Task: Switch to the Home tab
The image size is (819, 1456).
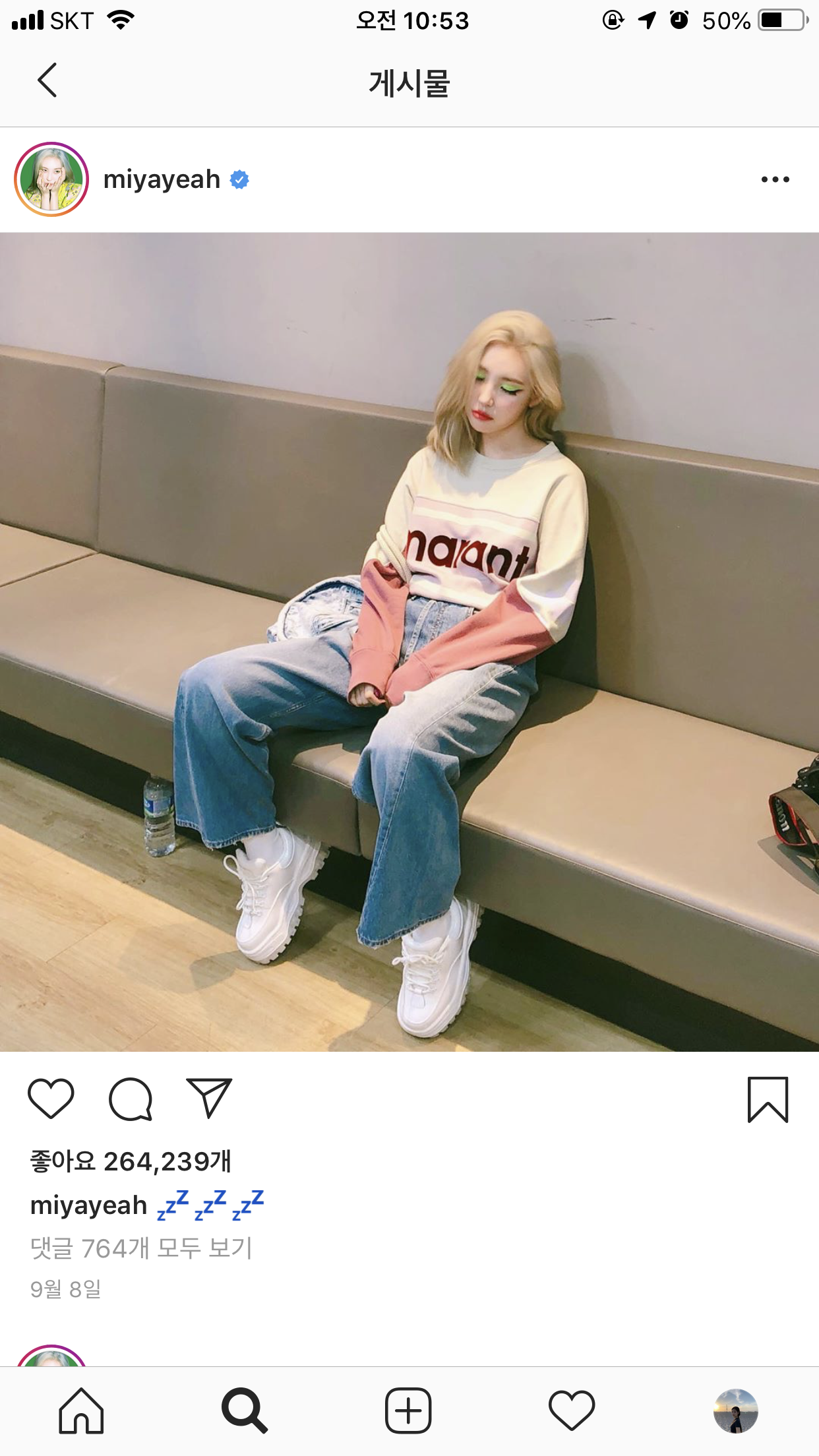Action: click(81, 1411)
